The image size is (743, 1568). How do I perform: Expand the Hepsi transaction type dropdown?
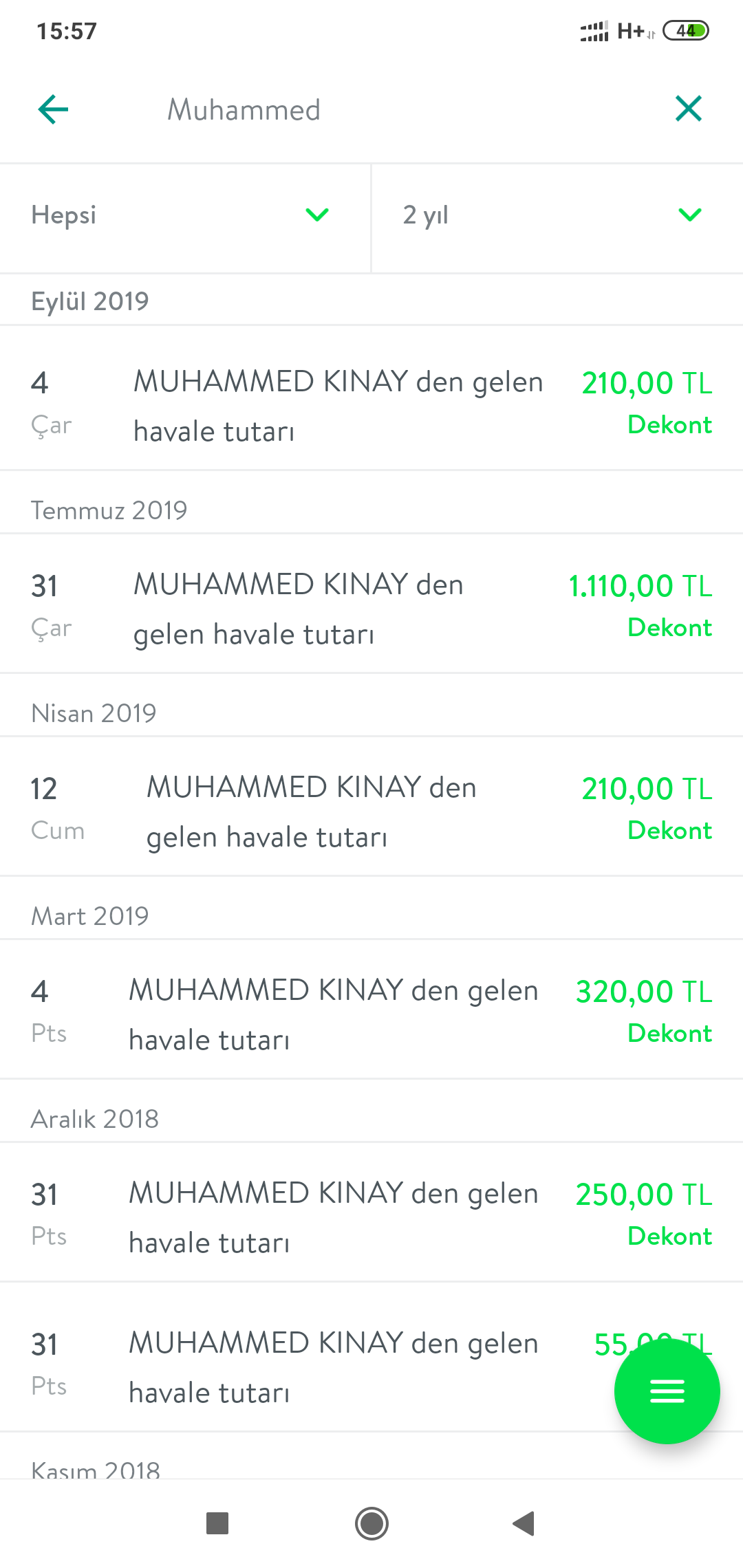click(x=185, y=215)
